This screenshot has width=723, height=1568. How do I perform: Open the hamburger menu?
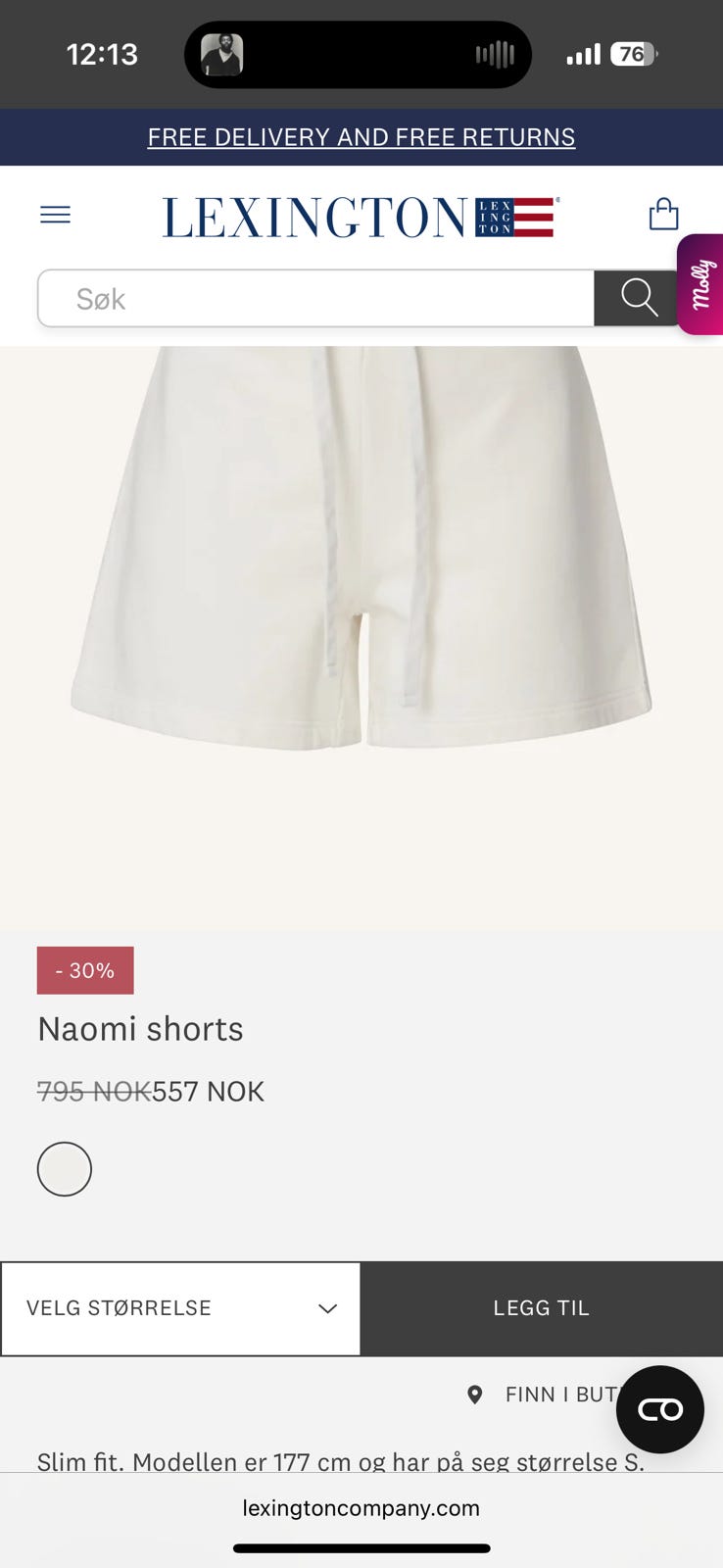click(55, 215)
